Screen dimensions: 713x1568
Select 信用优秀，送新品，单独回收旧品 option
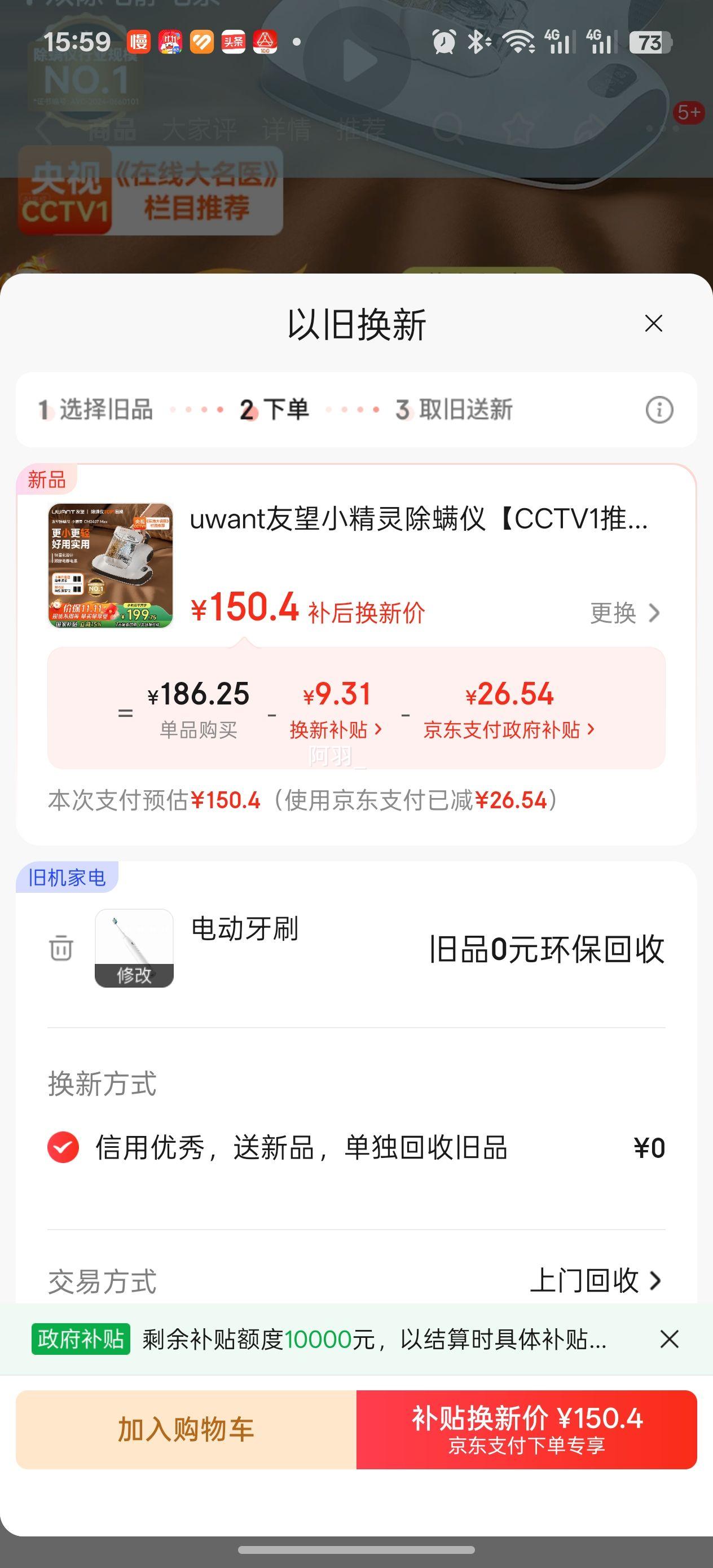pos(63,1148)
